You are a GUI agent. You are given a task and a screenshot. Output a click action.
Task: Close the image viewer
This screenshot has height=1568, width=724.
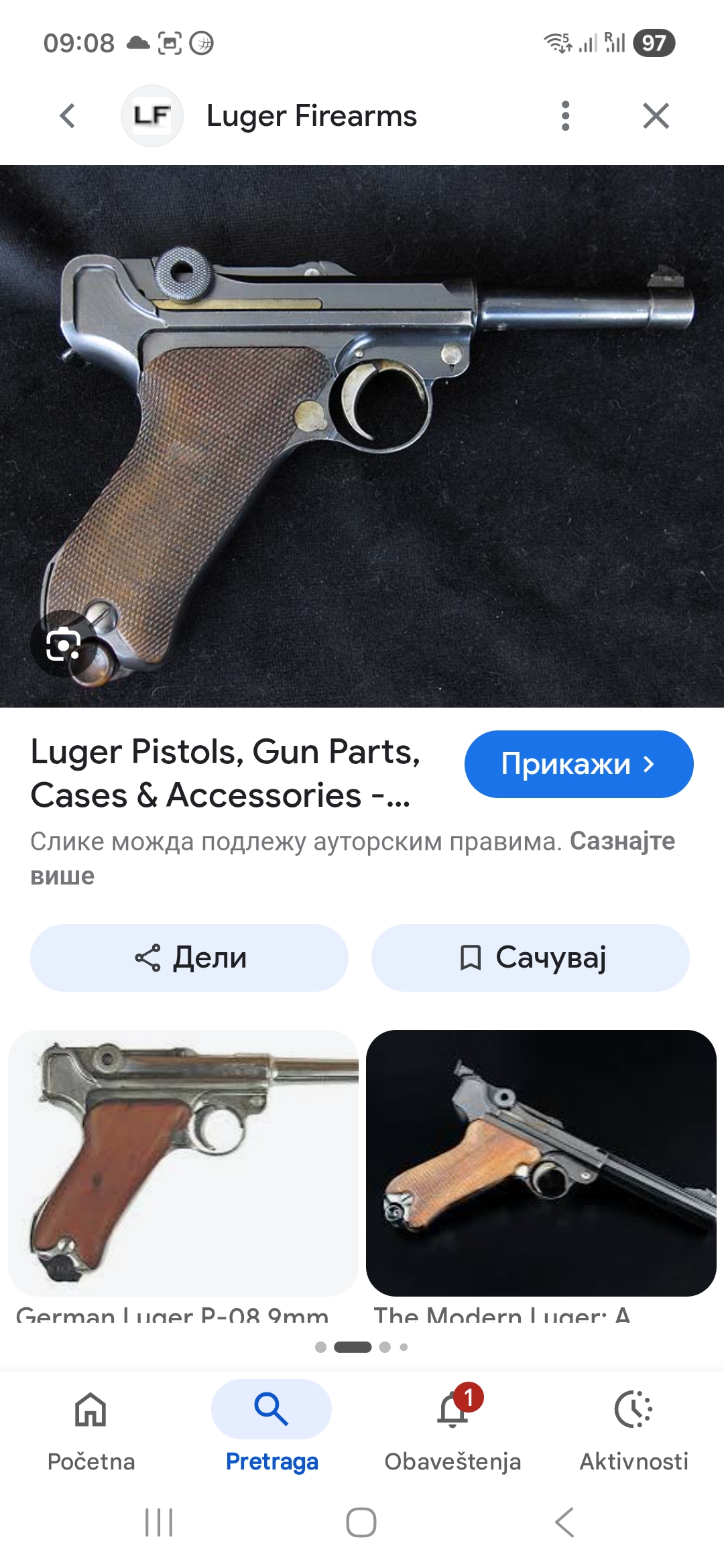tap(655, 116)
